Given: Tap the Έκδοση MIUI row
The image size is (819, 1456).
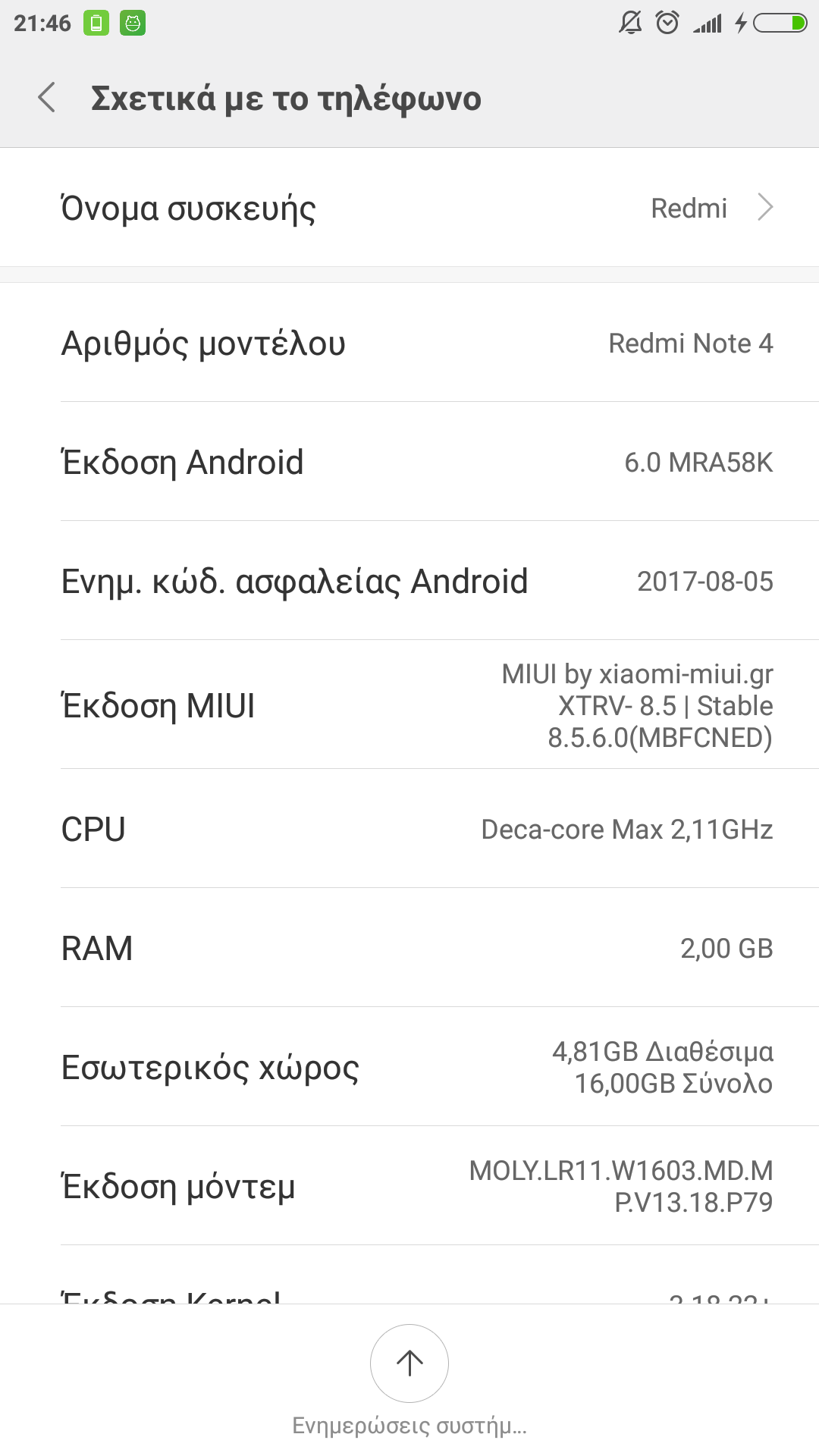Looking at the screenshot, I should 409,705.
